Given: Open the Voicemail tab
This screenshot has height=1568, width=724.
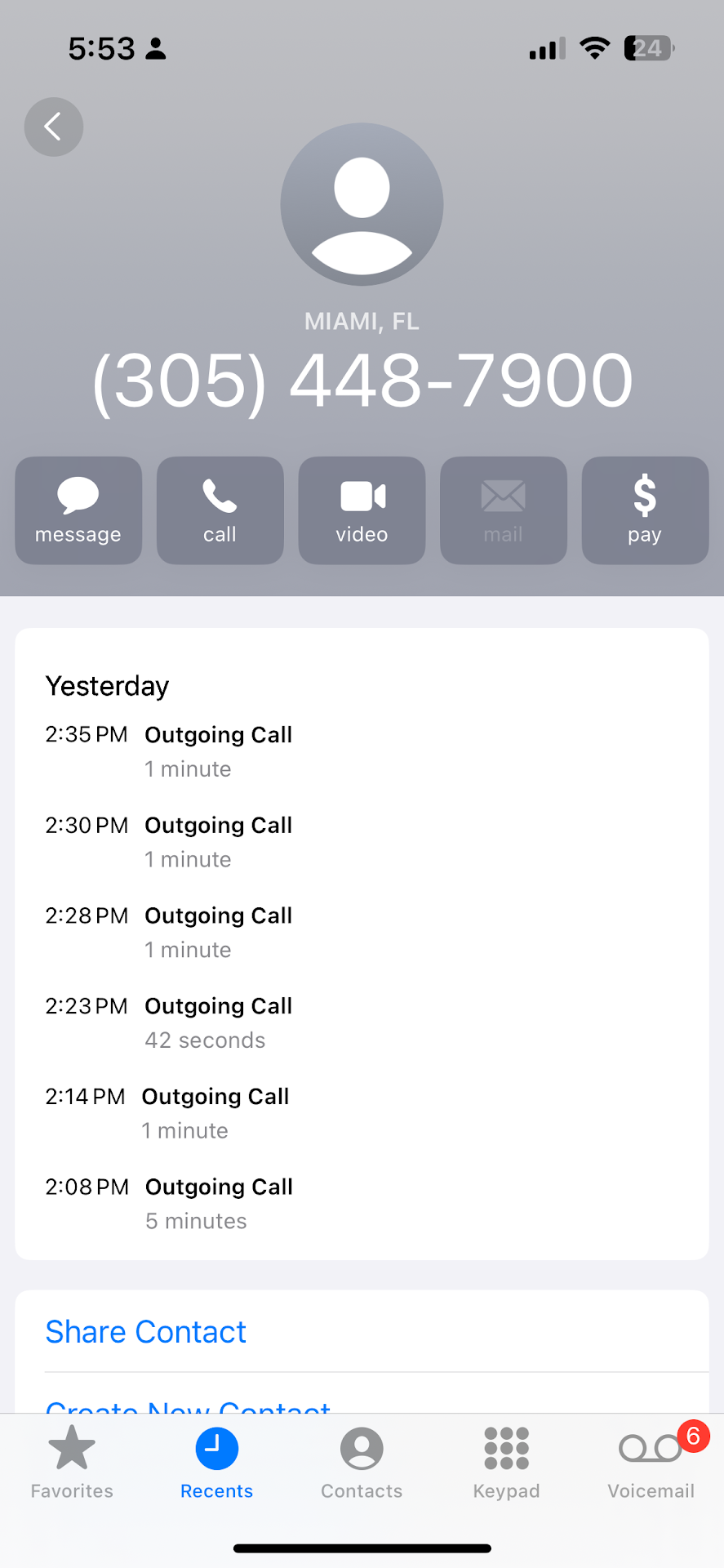Looking at the screenshot, I should 651,1462.
